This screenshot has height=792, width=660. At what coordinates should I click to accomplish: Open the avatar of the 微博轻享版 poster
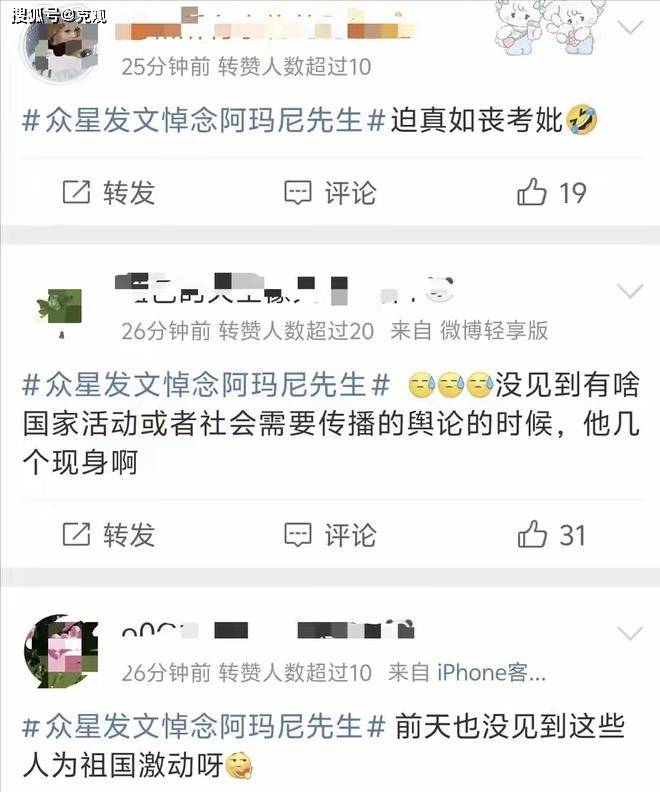coord(61,311)
